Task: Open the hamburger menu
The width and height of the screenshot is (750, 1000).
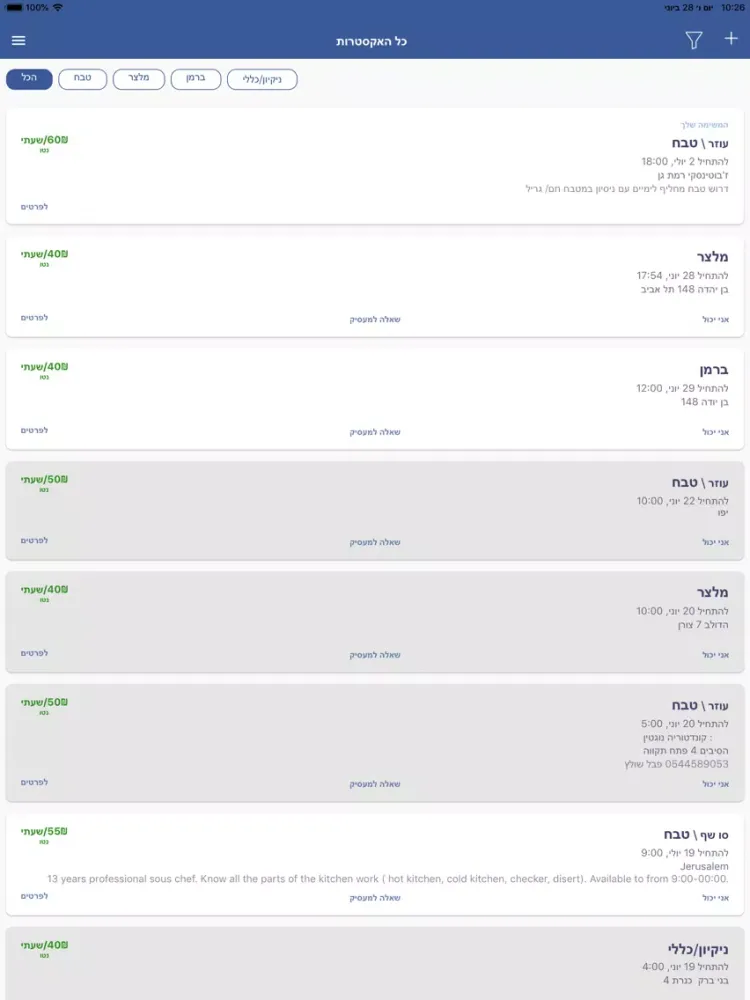Action: coord(19,41)
